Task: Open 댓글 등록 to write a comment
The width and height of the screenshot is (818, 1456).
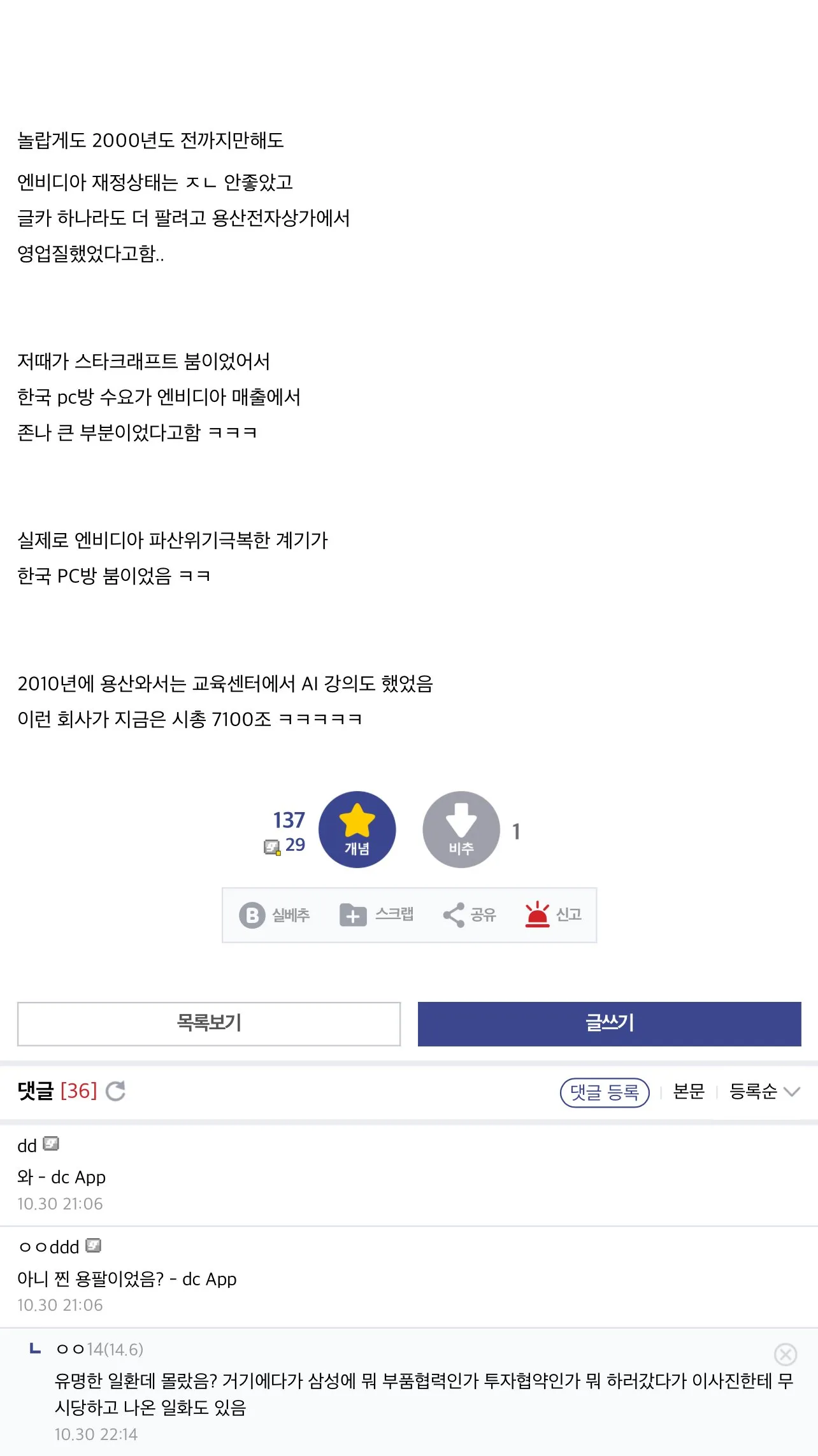Action: click(x=604, y=1092)
